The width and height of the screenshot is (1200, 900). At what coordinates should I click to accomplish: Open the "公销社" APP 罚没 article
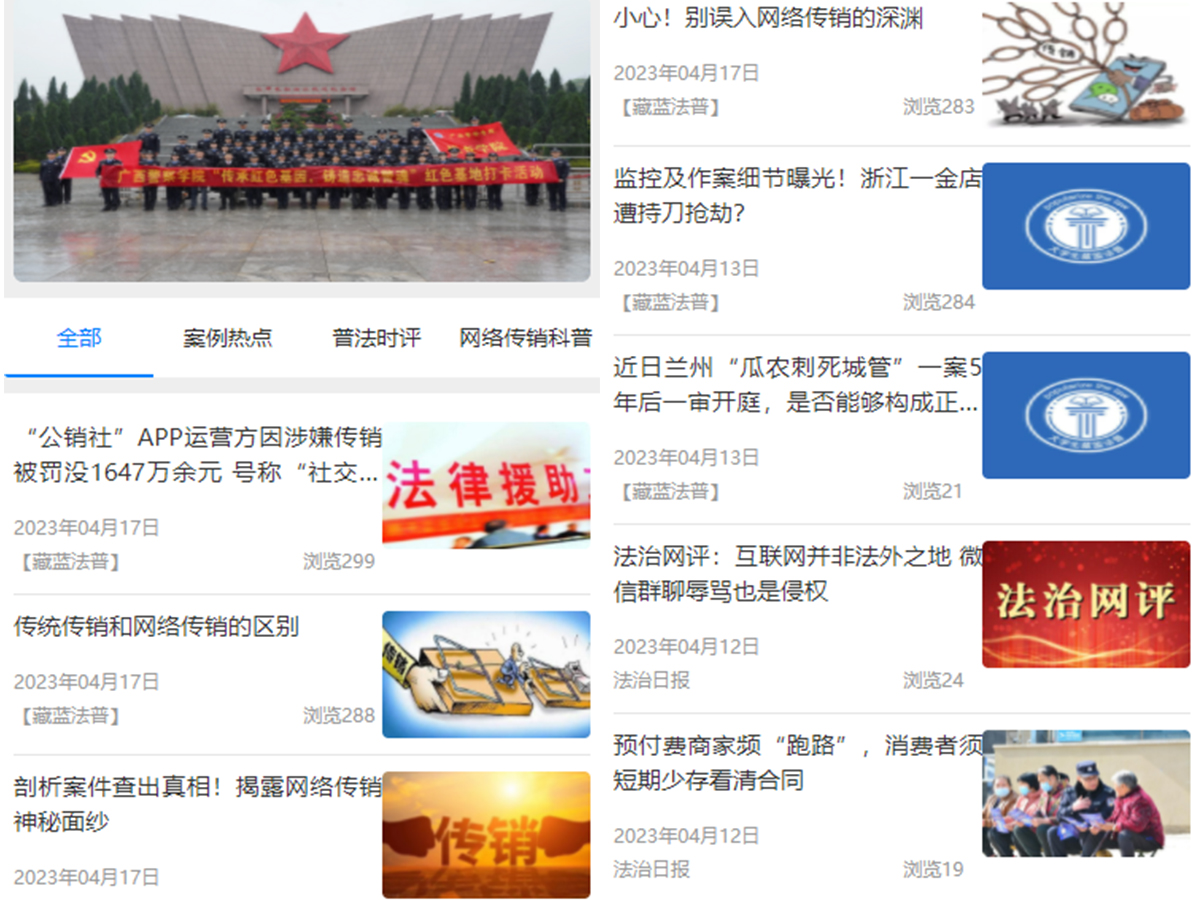(197, 455)
